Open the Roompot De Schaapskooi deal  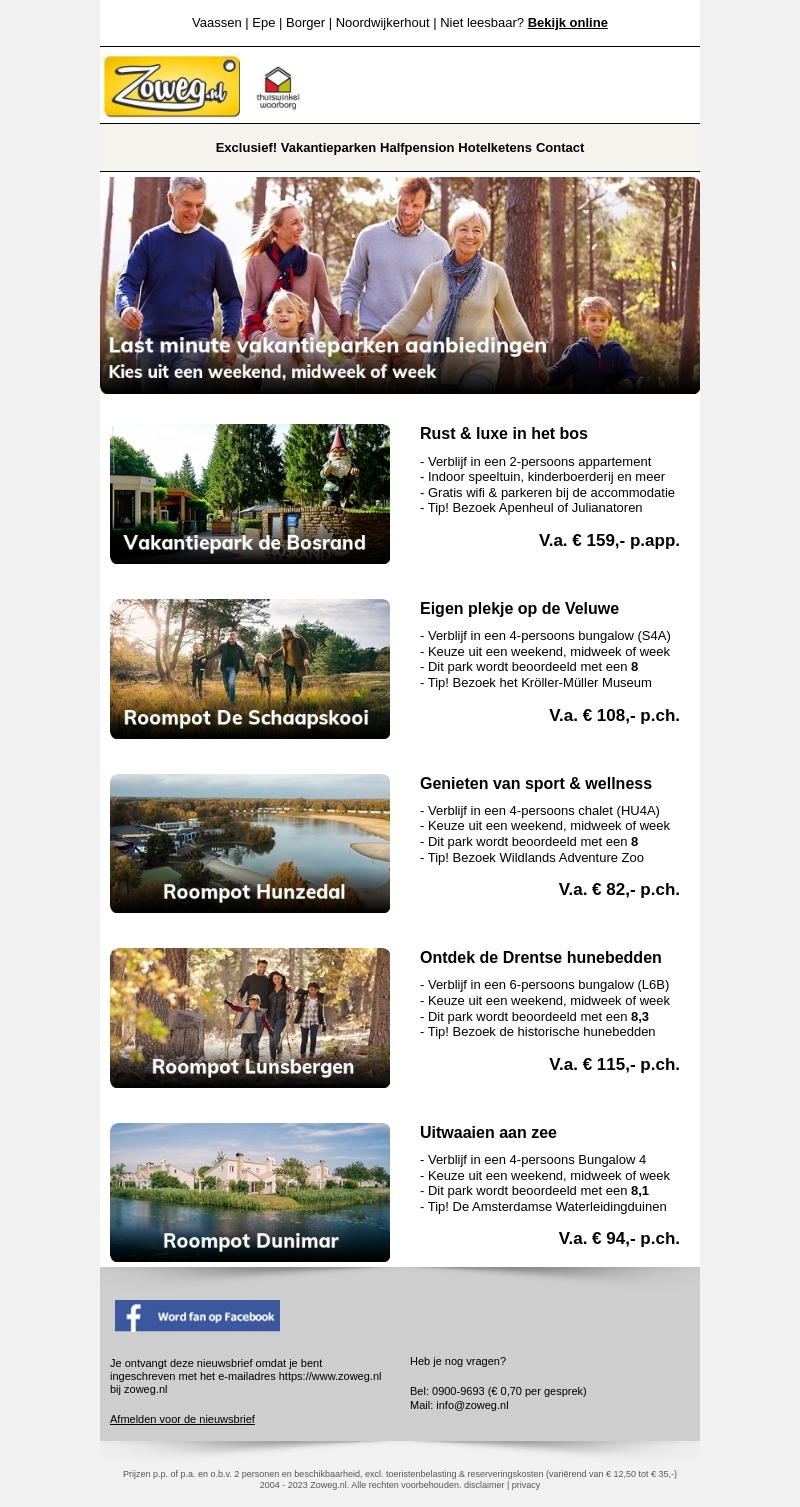pyautogui.click(x=250, y=669)
